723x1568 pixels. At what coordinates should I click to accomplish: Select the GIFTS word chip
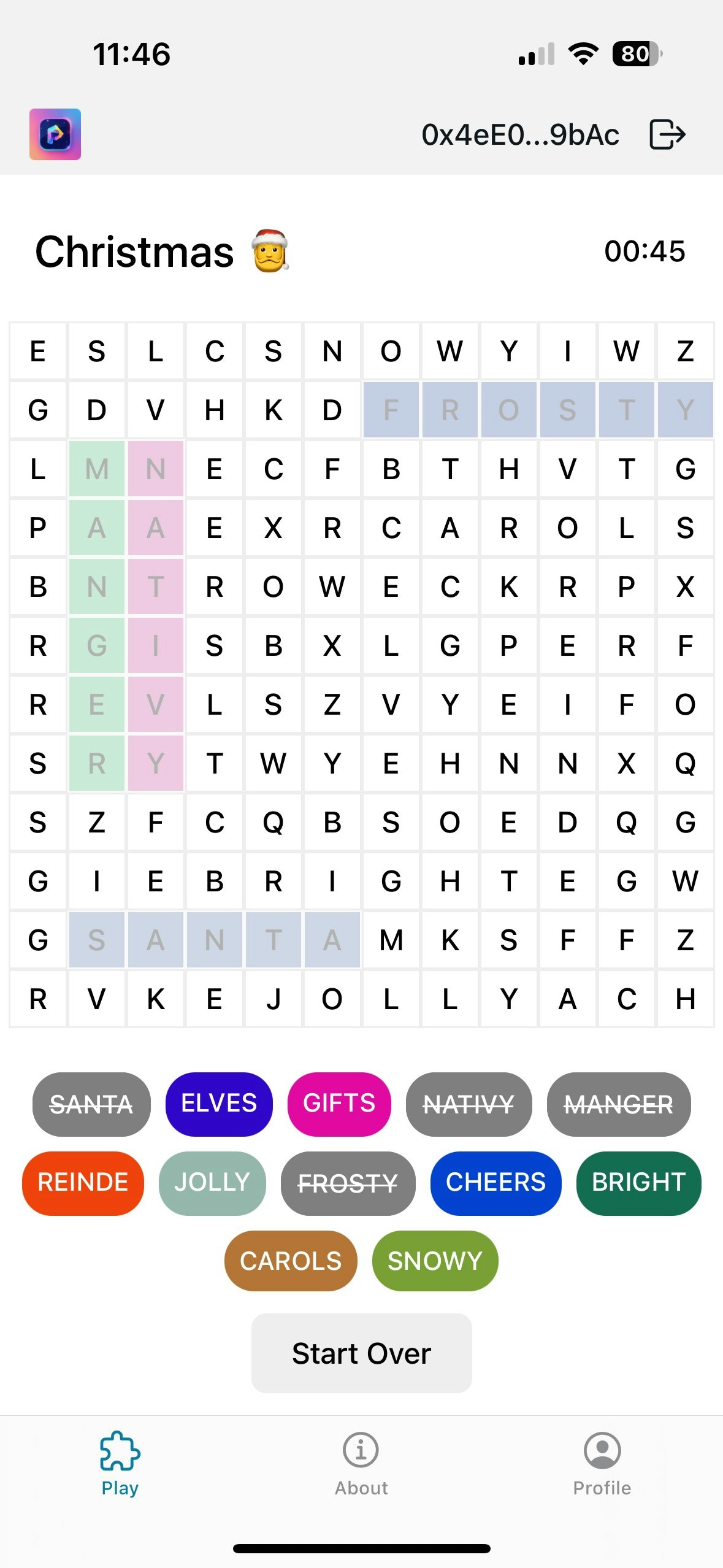point(339,1104)
